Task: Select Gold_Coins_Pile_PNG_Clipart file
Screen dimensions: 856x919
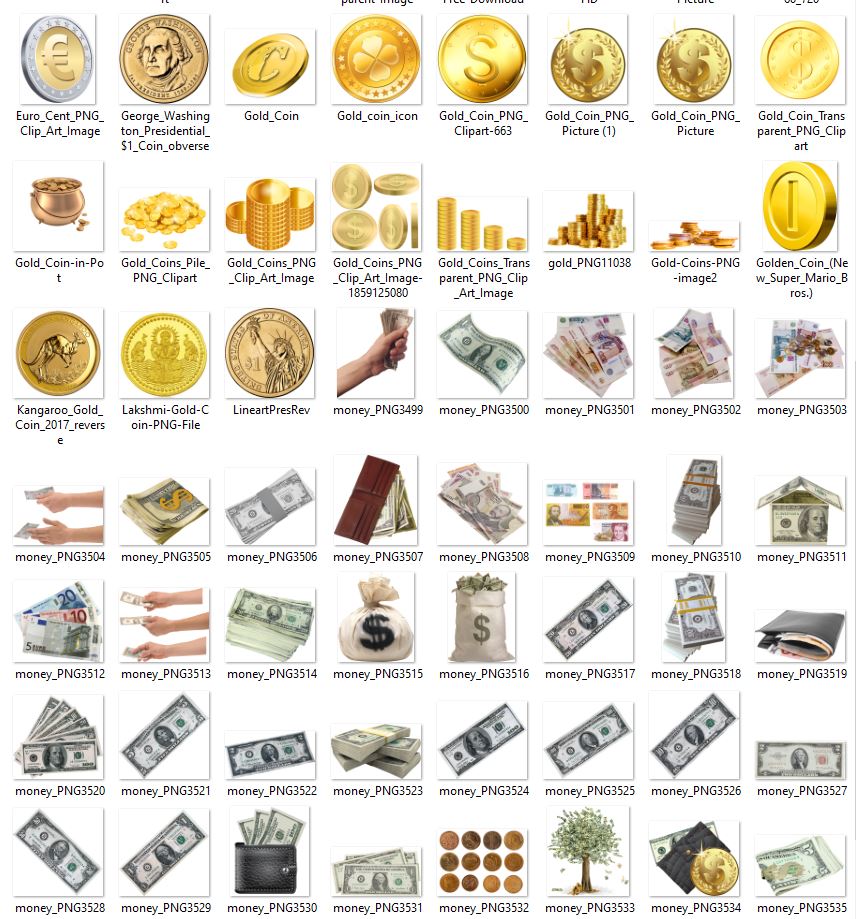Action: [x=164, y=220]
